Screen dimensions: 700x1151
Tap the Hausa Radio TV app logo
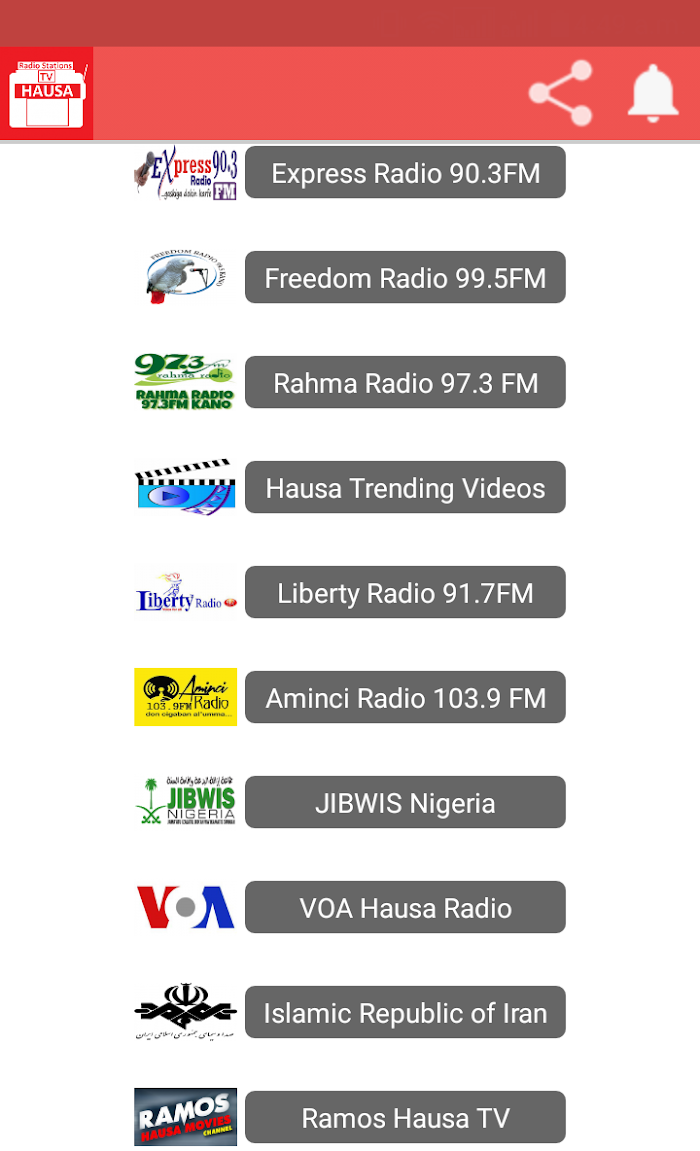pyautogui.click(x=47, y=93)
